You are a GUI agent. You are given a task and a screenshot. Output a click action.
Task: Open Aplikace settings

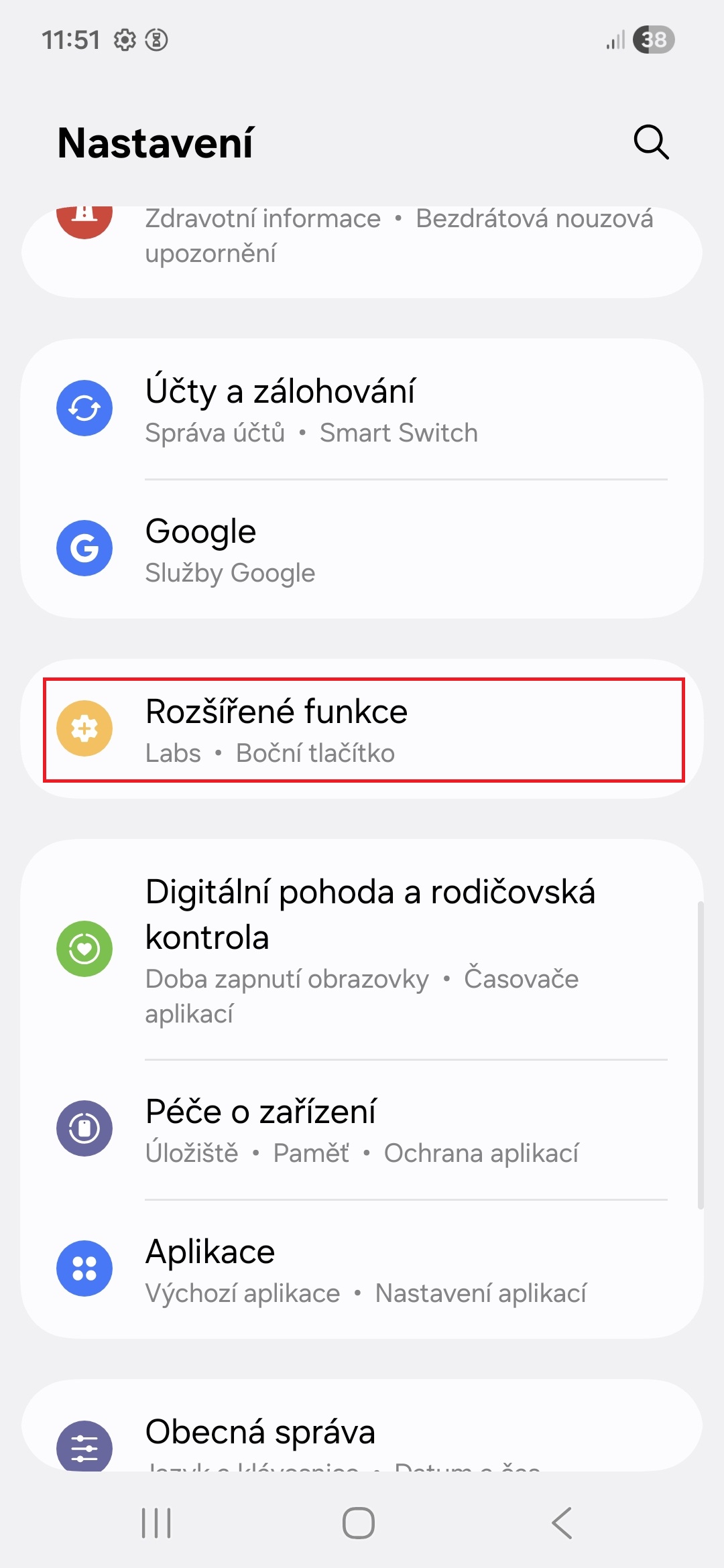coord(362,1270)
